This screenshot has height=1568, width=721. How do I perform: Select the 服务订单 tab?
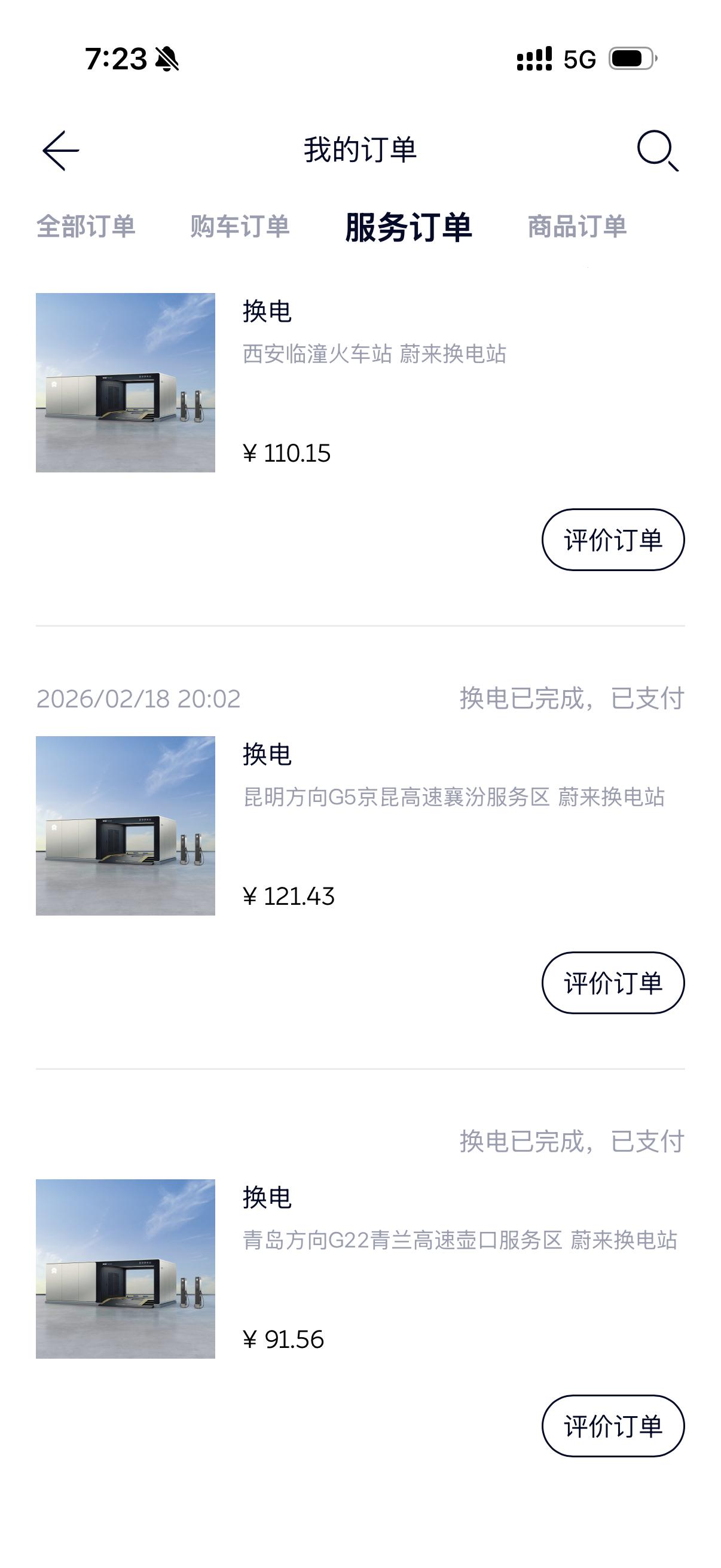408,227
